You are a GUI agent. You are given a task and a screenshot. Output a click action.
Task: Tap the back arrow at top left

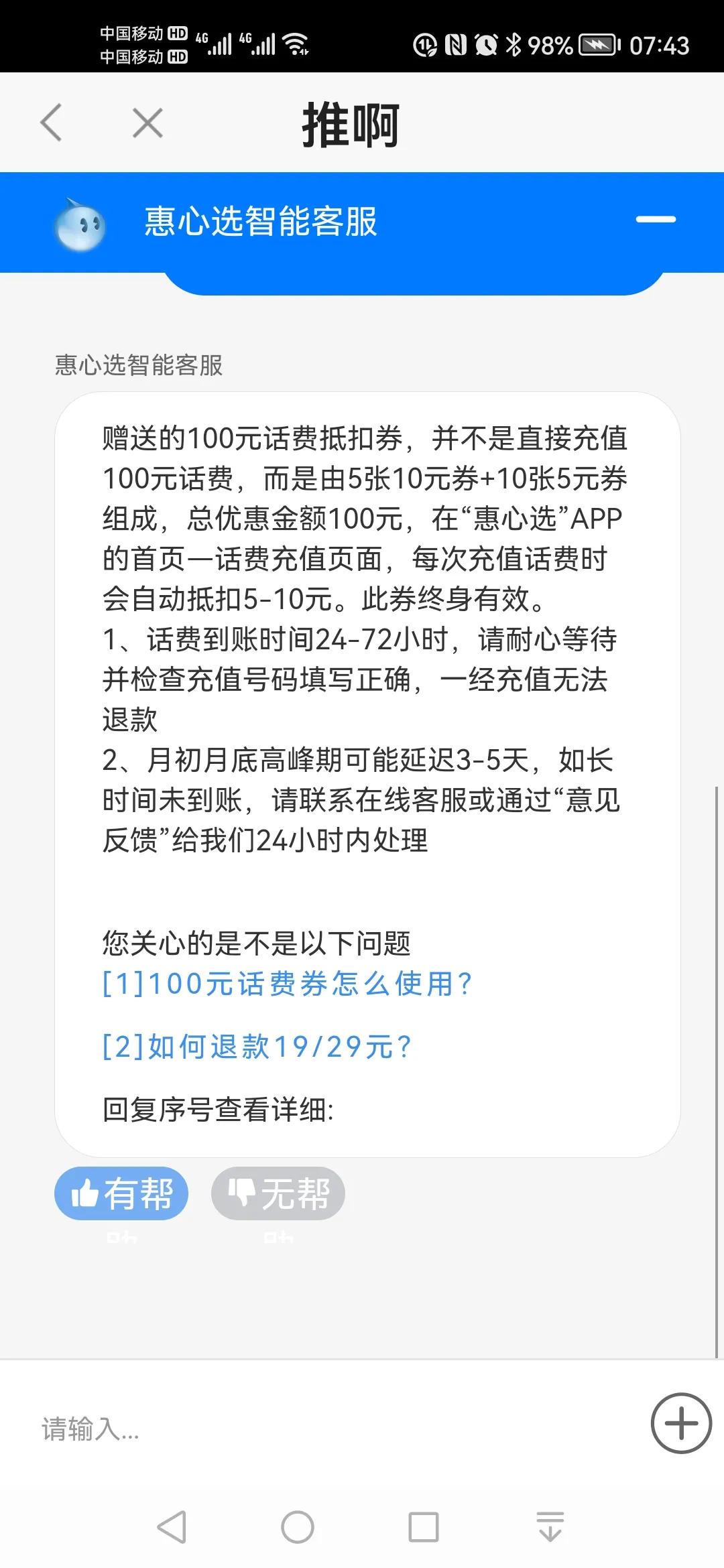tap(52, 123)
